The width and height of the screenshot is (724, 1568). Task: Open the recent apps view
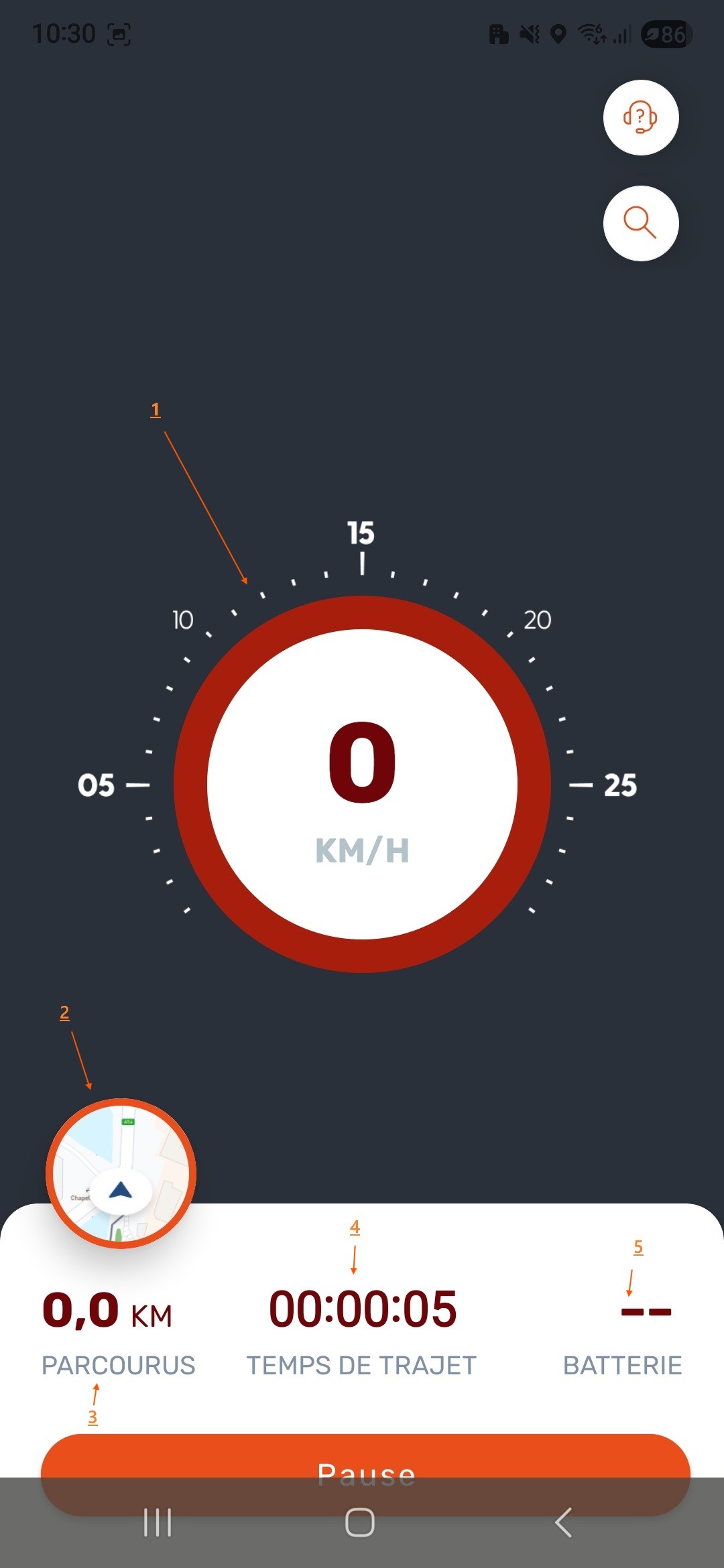tap(158, 1522)
